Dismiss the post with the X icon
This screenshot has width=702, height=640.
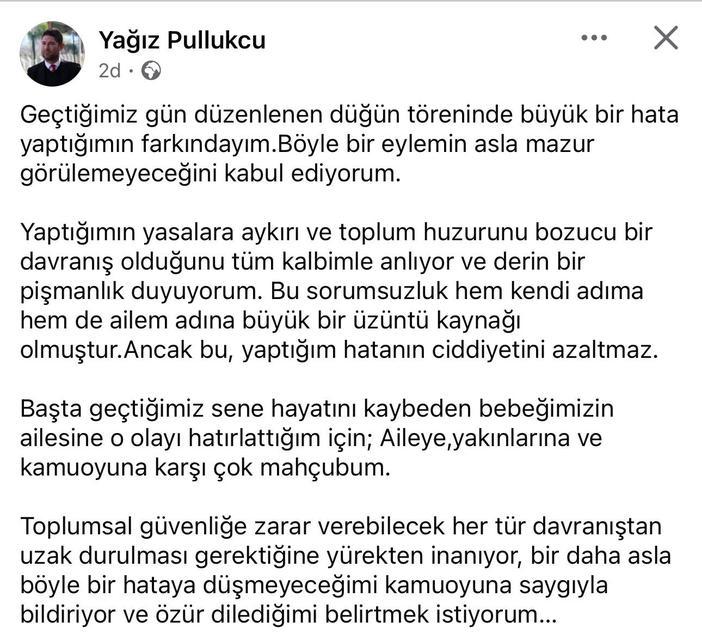click(665, 38)
